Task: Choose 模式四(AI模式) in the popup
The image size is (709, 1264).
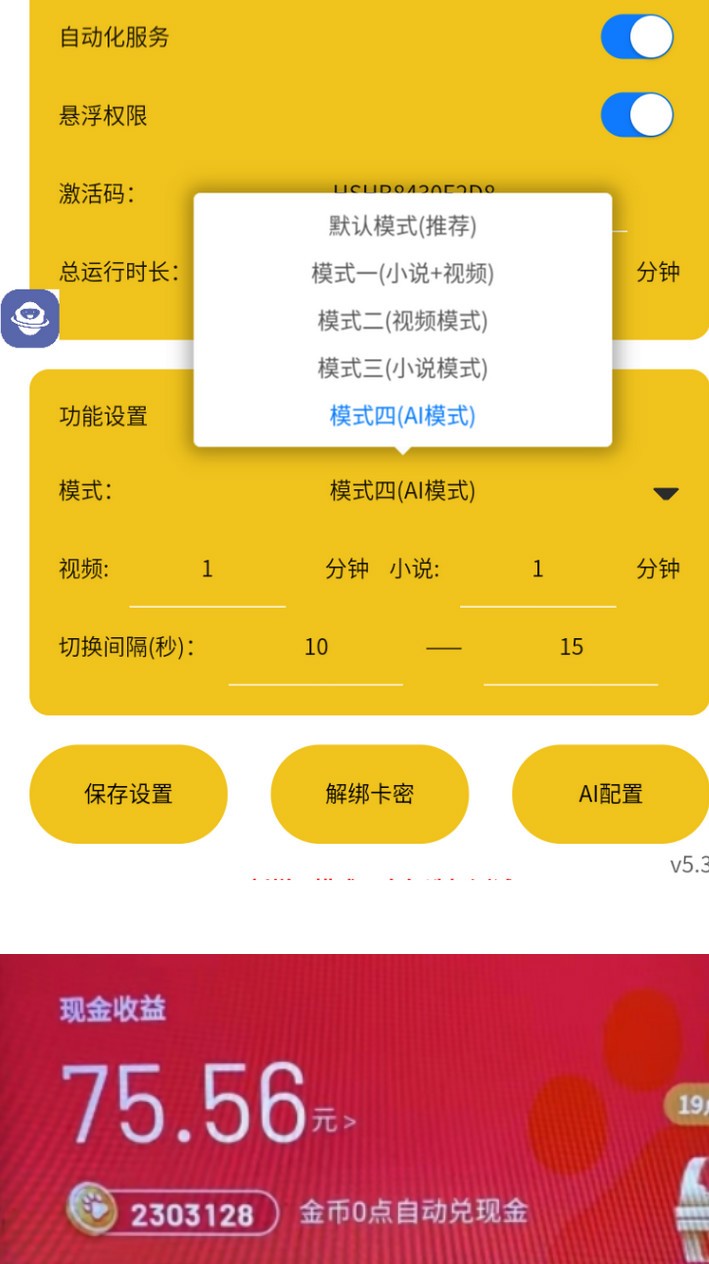Action: [402, 416]
